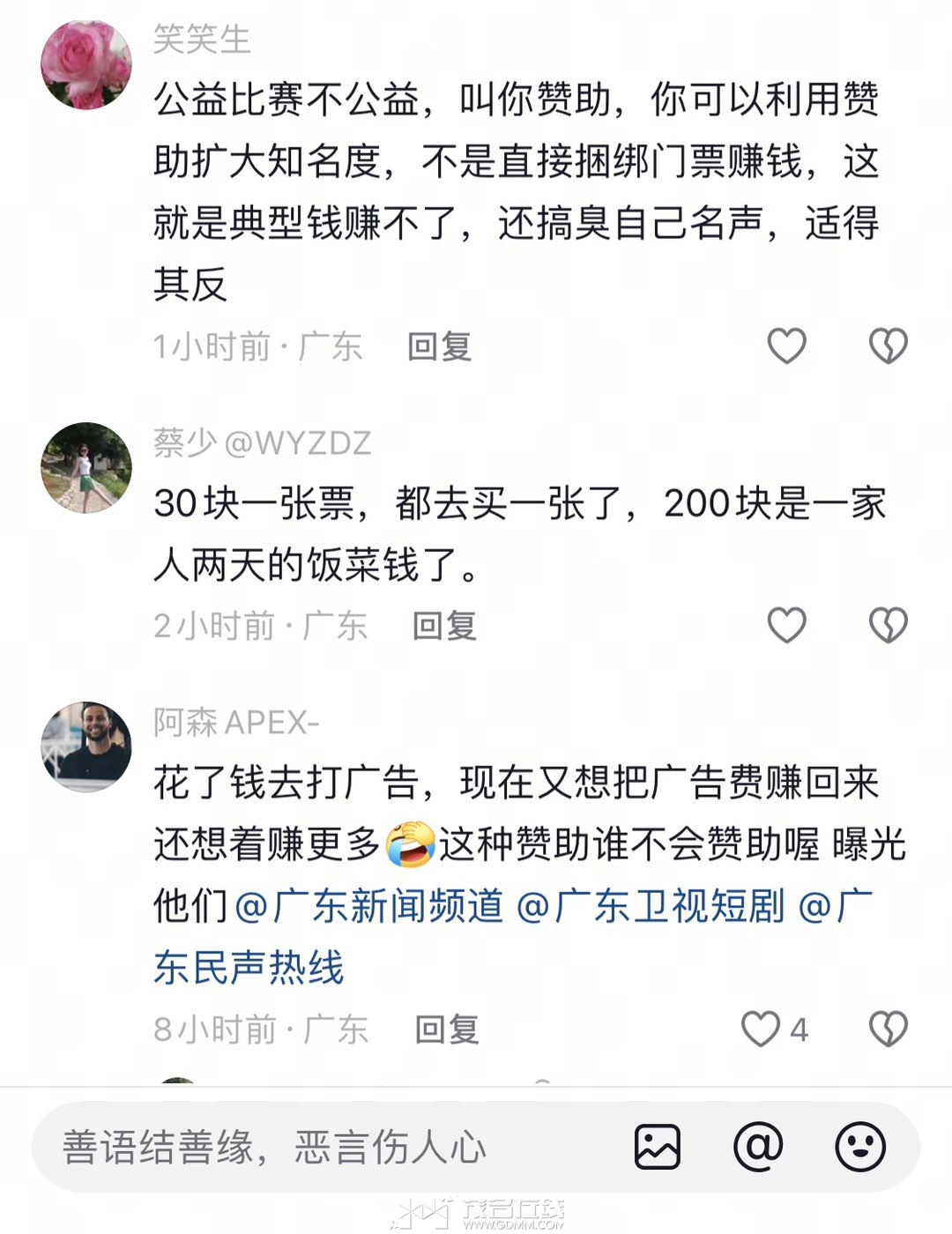Dislike 蔡少@WYZDZ's comment
The image size is (952, 1234).
tap(888, 625)
